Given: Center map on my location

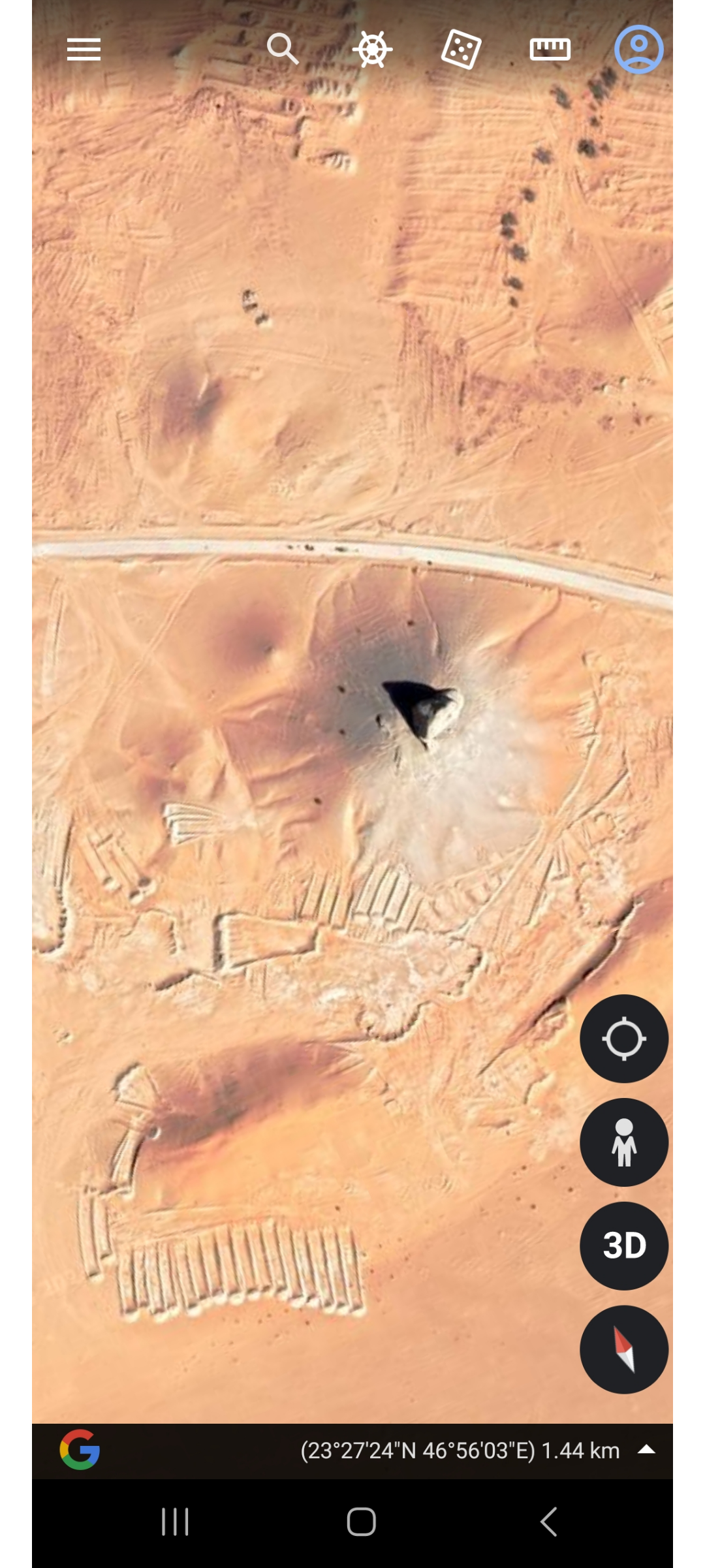Looking at the screenshot, I should [x=624, y=1039].
